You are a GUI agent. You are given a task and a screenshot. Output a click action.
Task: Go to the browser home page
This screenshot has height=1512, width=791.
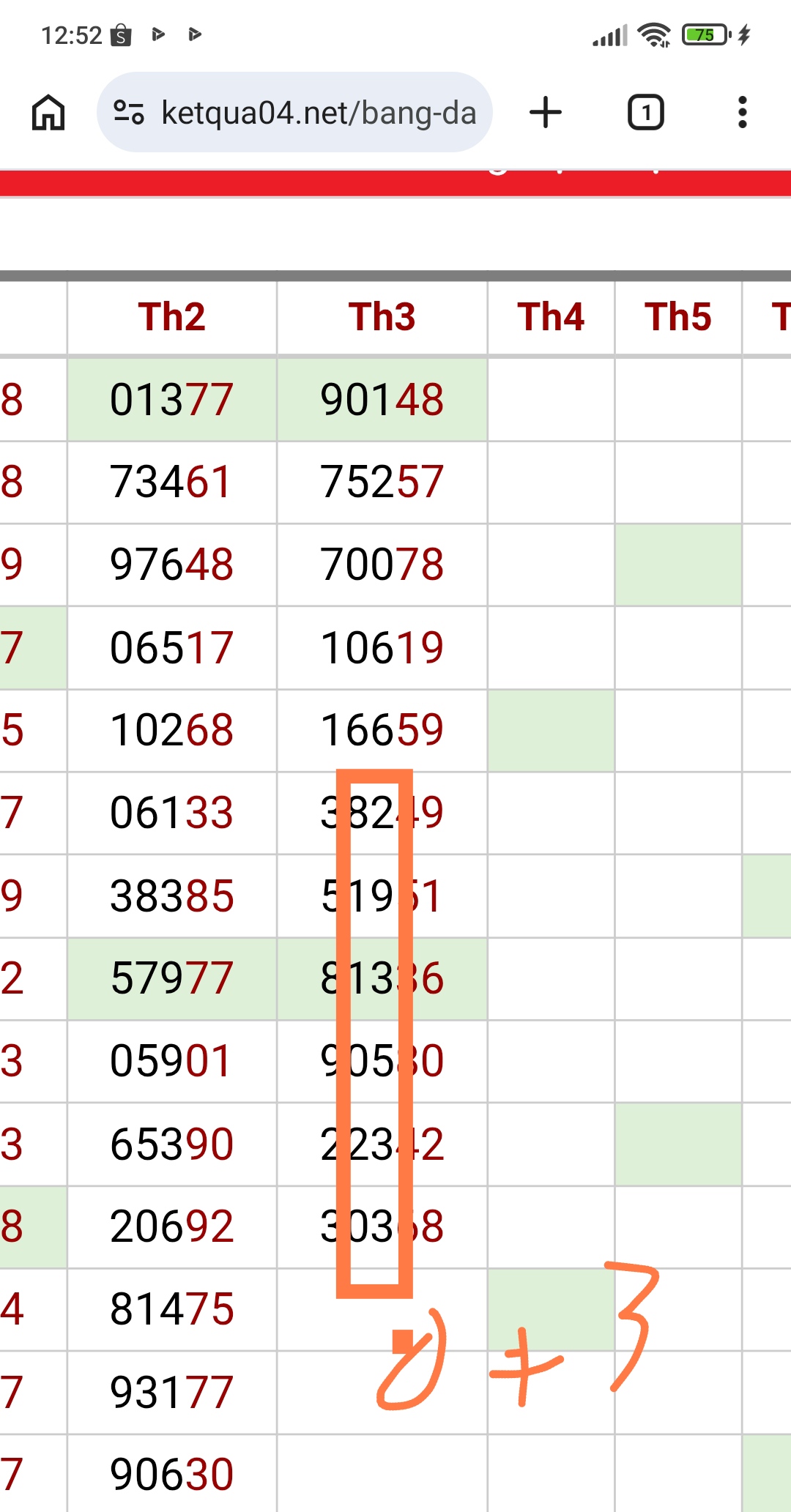tap(48, 113)
